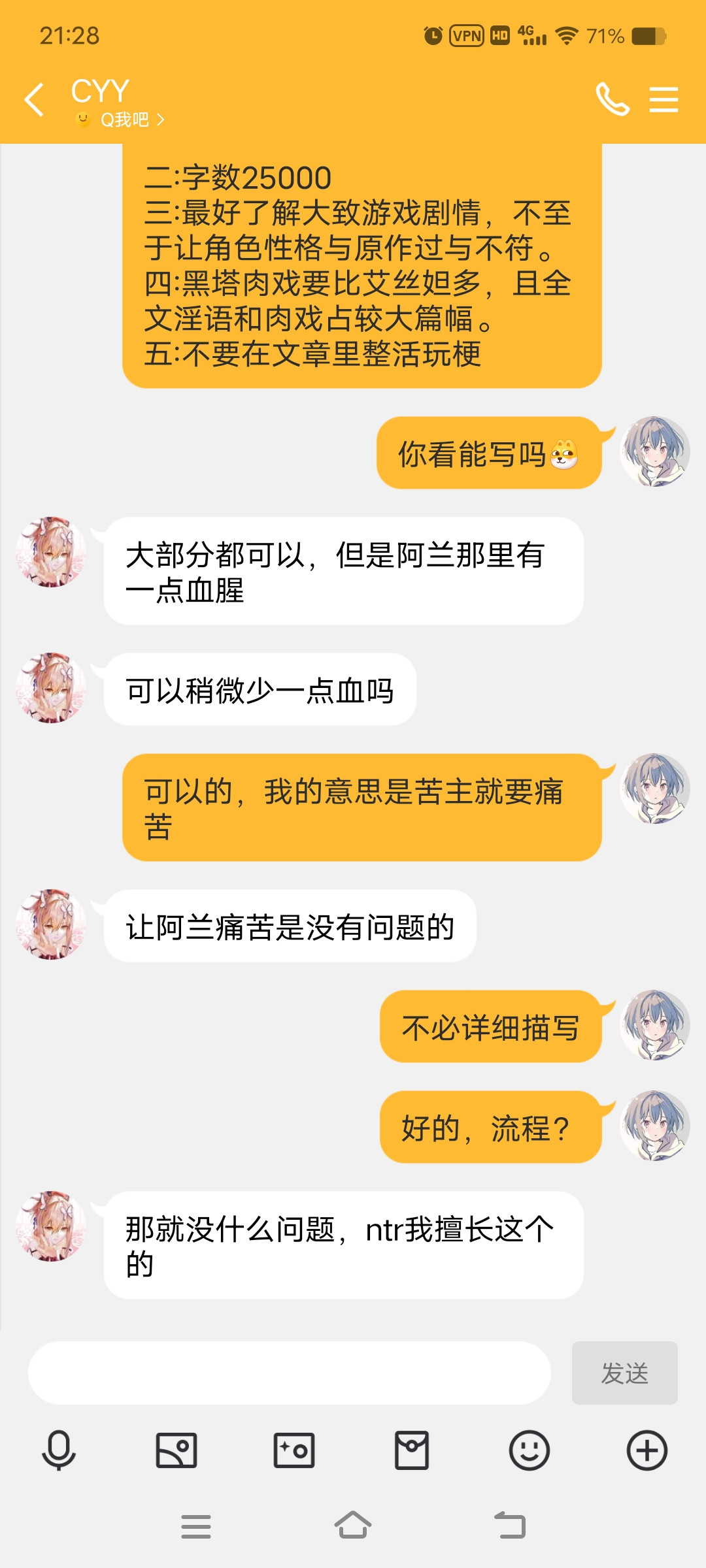Start a voice call with CYY
This screenshot has width=706, height=1568.
pyautogui.click(x=612, y=100)
